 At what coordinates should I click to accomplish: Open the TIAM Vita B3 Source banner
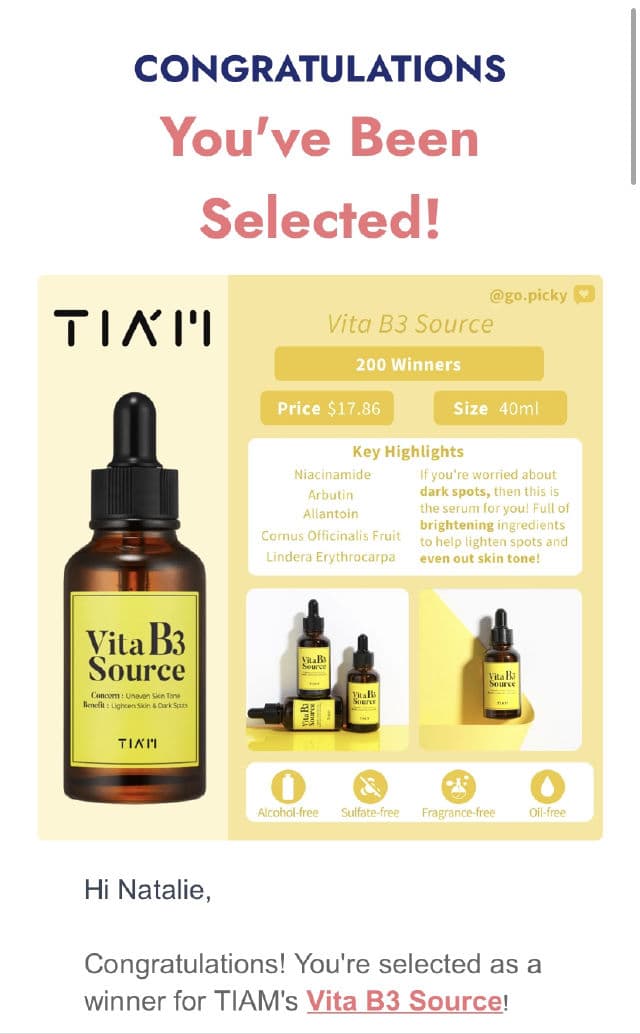point(320,557)
